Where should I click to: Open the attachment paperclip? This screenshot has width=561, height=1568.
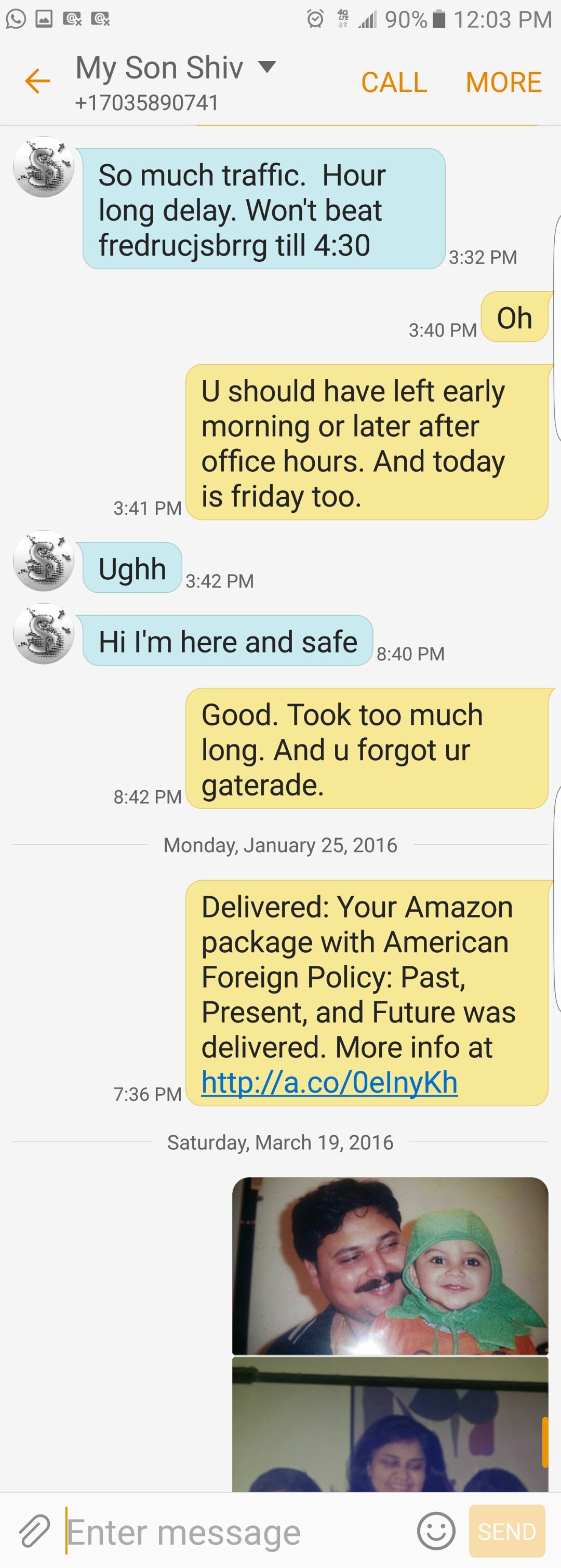34,1530
